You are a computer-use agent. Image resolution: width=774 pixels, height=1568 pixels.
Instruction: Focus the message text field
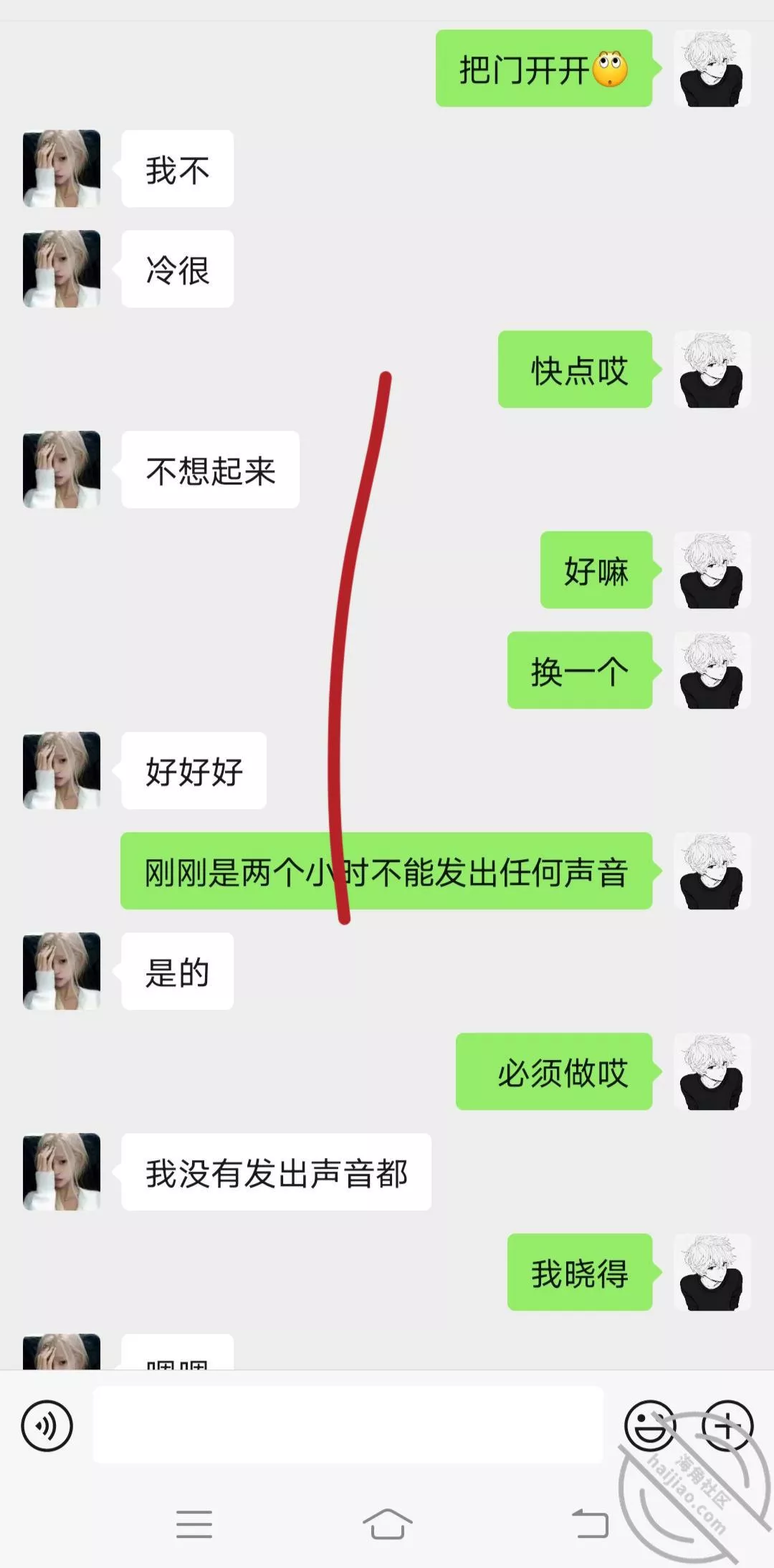coord(348,1425)
